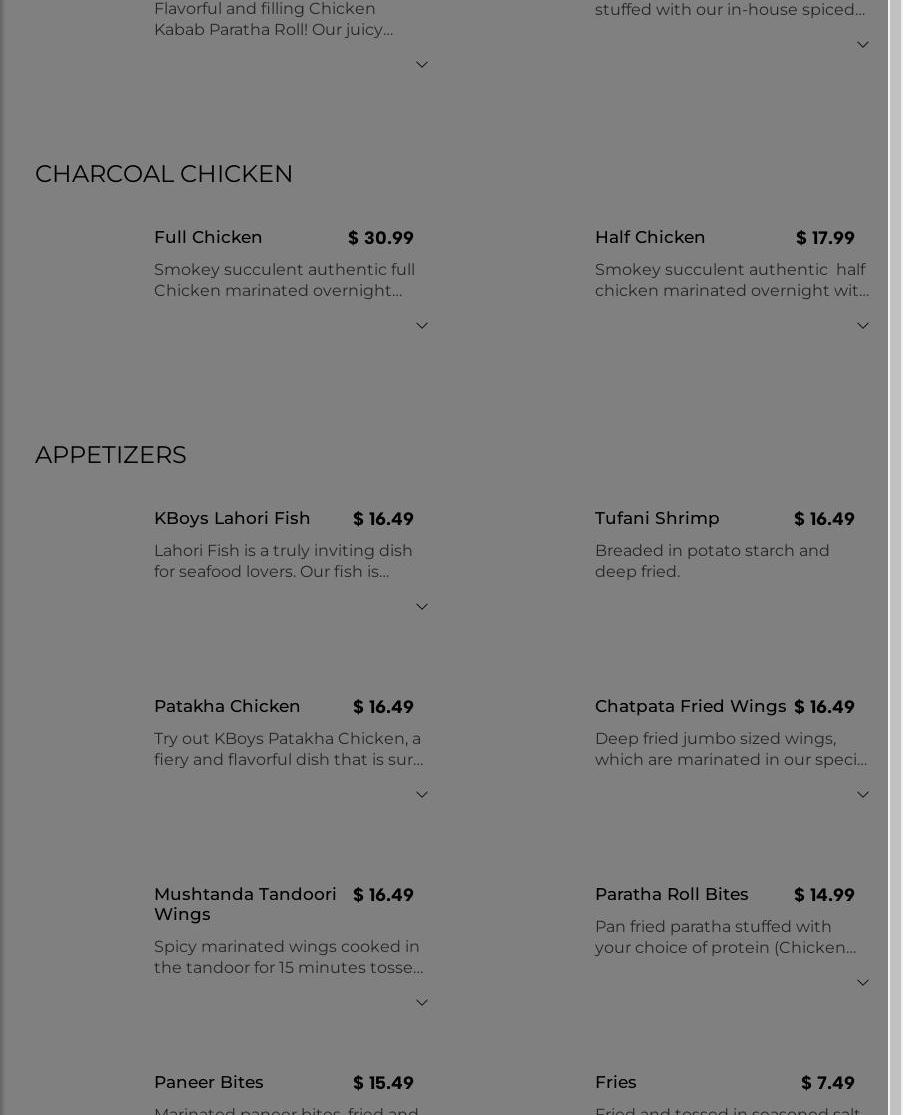The height and width of the screenshot is (1115, 903).
Task: Expand the Half Chicken description
Action: [863, 326]
